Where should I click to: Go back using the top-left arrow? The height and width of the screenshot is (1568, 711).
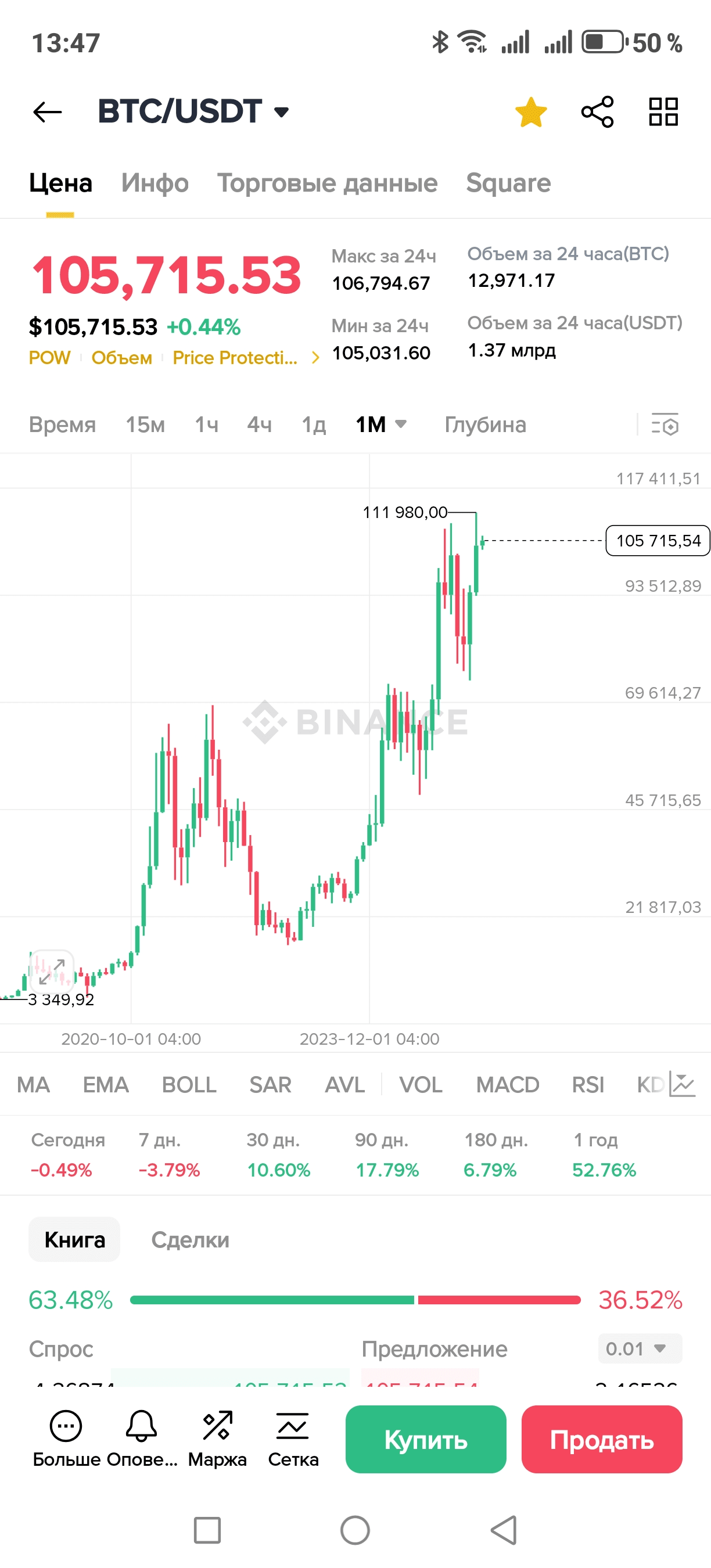tap(48, 112)
